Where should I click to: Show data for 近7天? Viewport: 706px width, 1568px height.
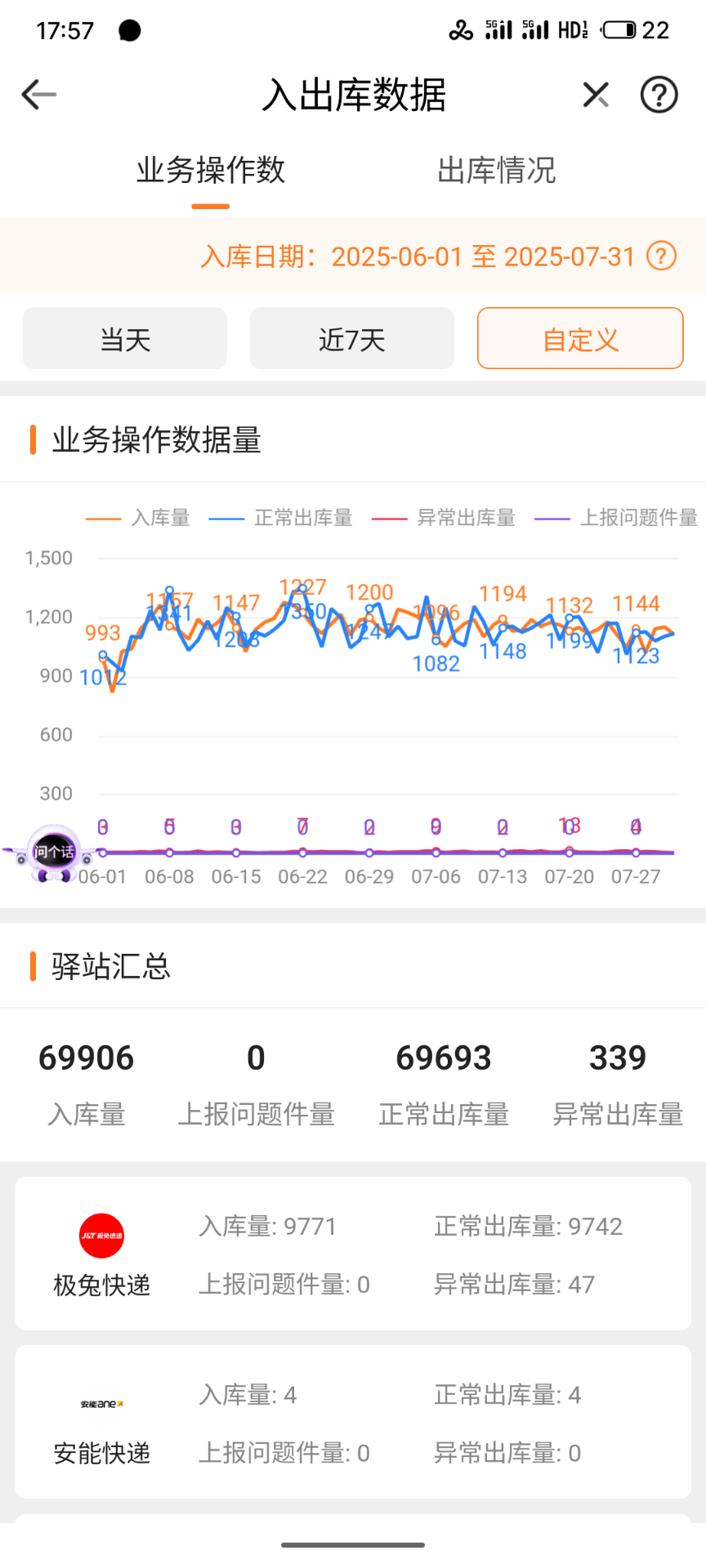point(351,338)
